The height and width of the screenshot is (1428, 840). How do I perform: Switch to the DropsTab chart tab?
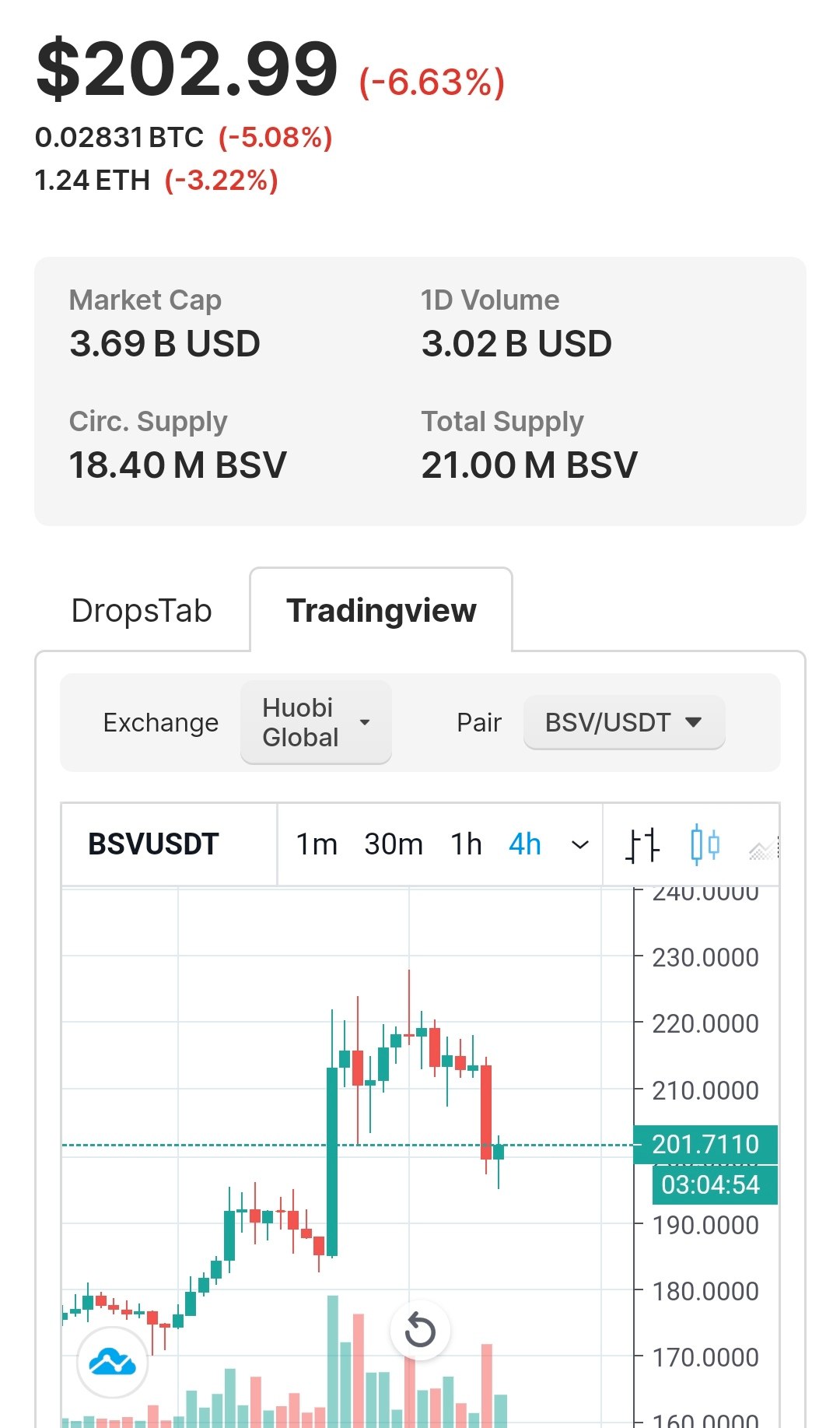pyautogui.click(x=142, y=611)
